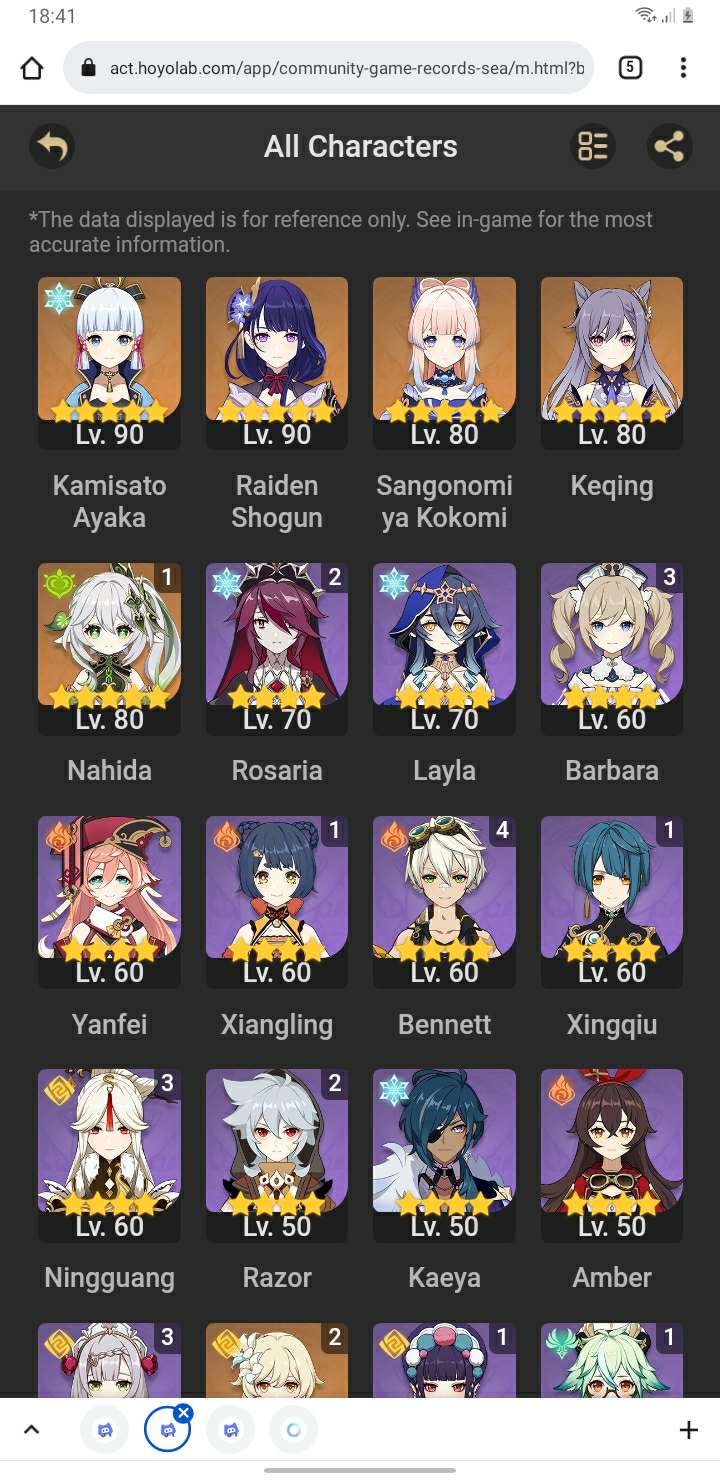Screen dimensions: 720x1480
Task: Open Kamisato Ayaka's character details
Action: (110, 362)
